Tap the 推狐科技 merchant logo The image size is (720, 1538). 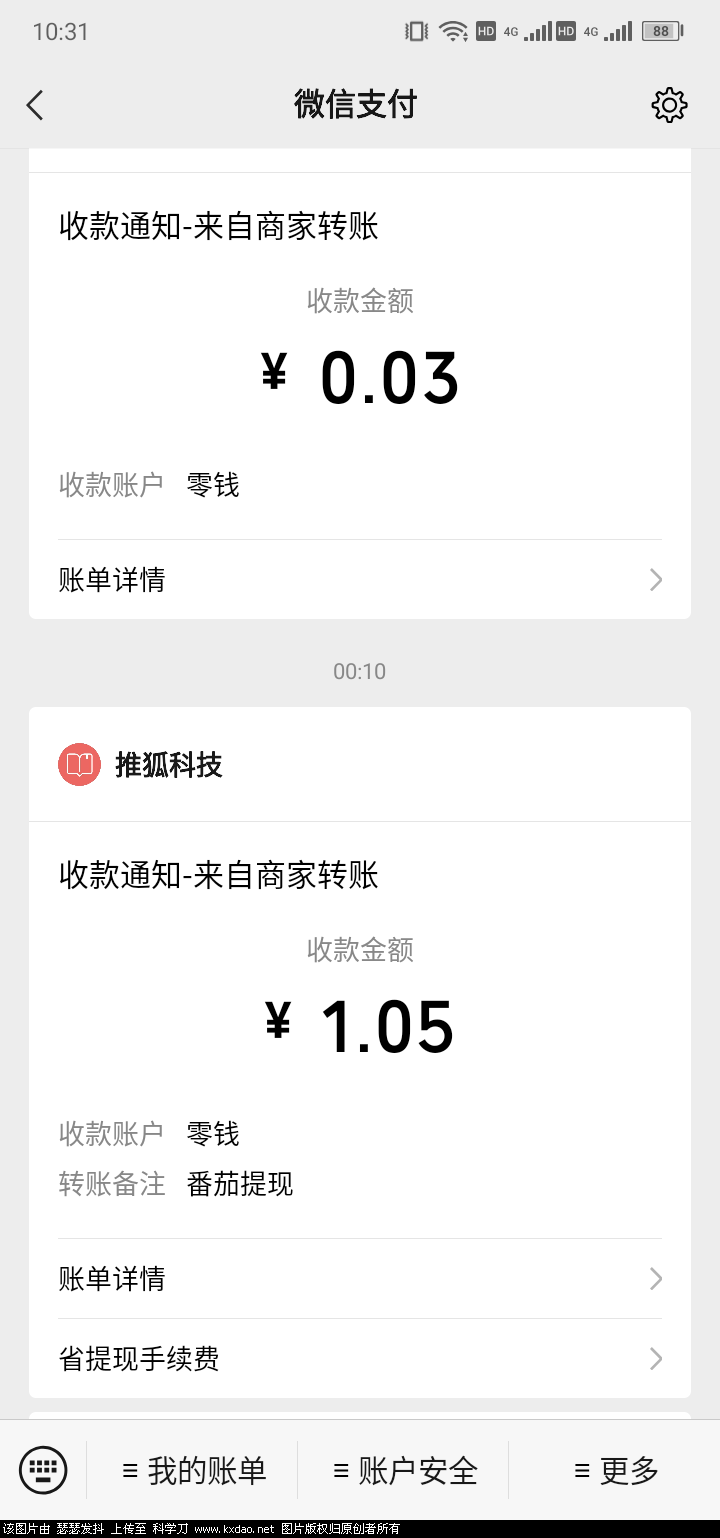click(x=80, y=764)
